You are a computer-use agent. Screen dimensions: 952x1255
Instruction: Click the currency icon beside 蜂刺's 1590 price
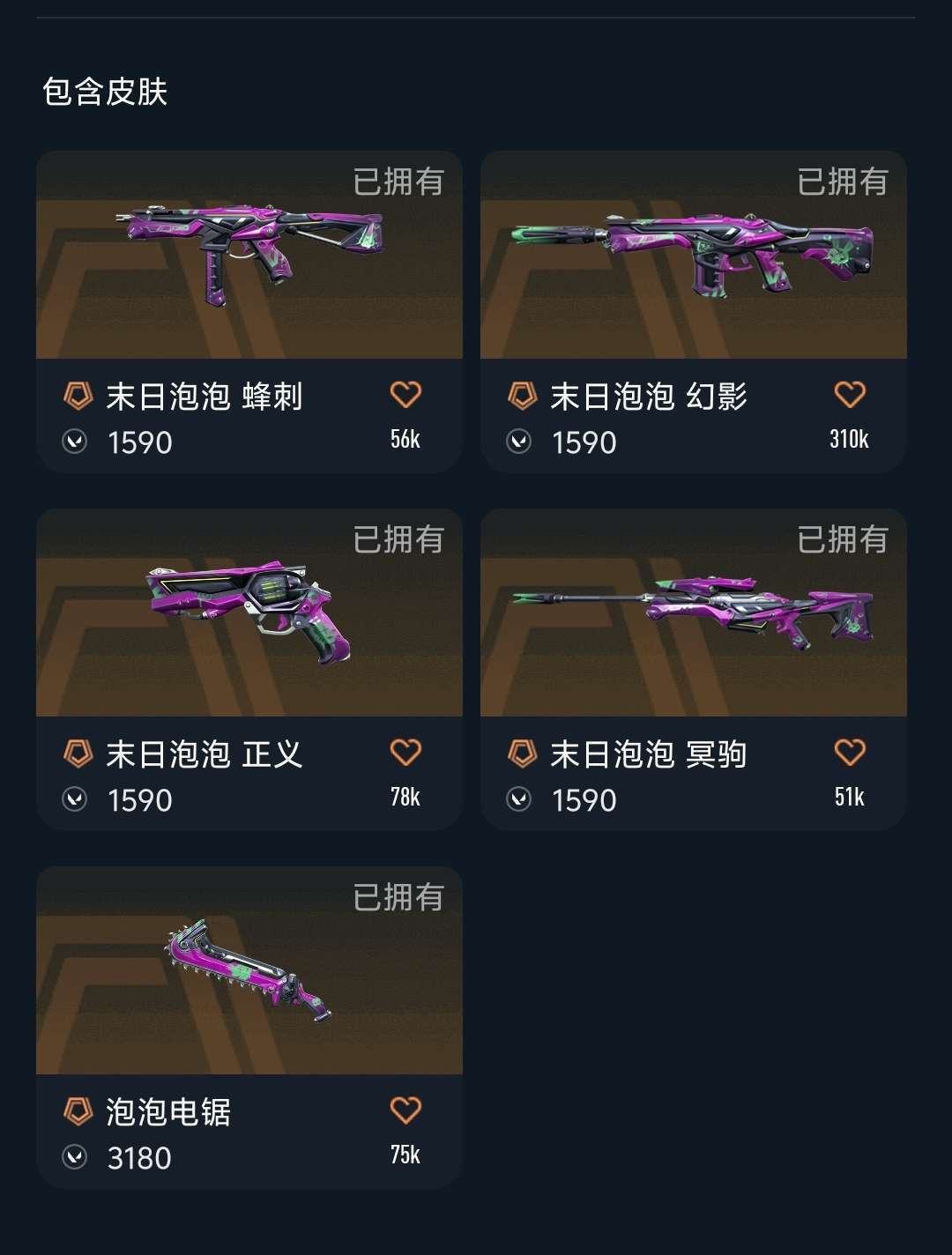click(x=77, y=442)
